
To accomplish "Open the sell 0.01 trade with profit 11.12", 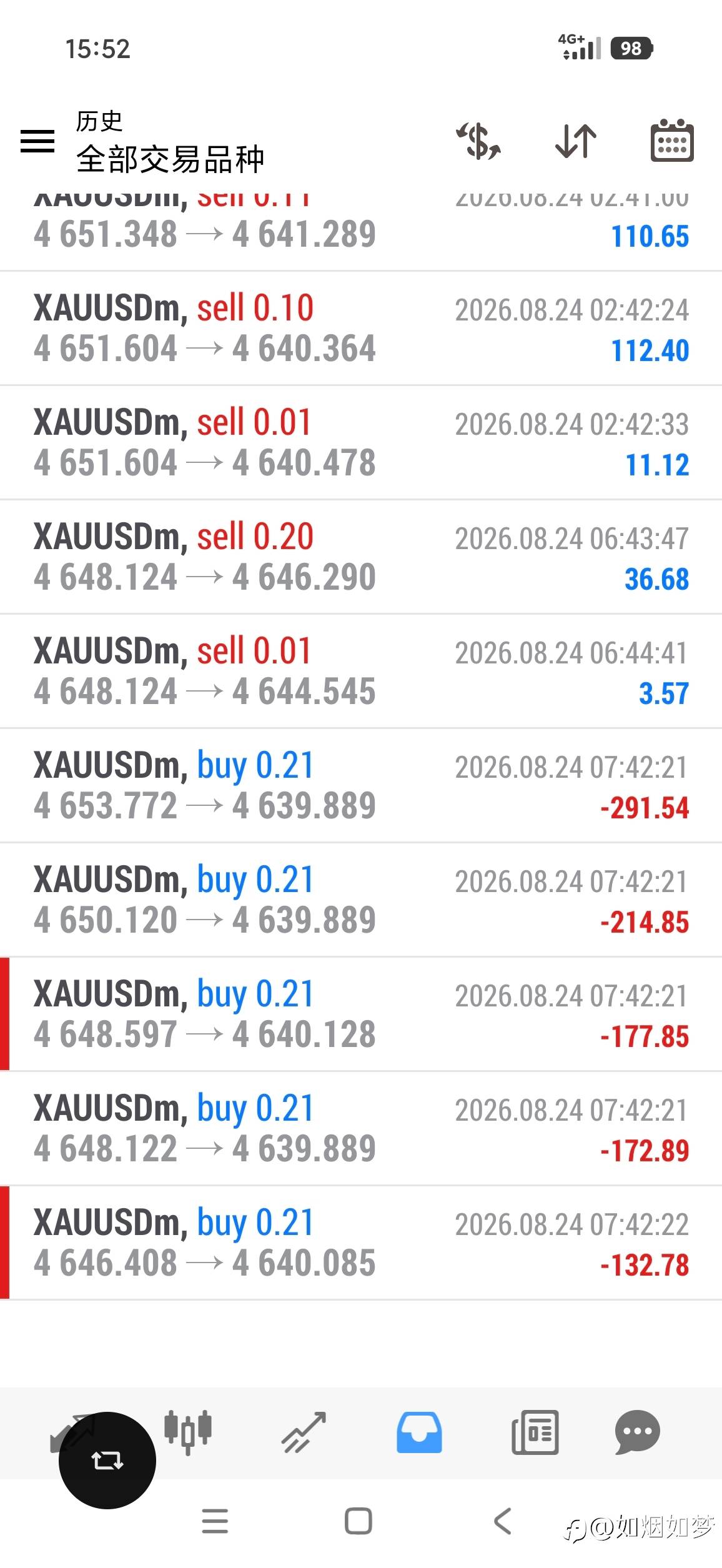I will tap(361, 442).
